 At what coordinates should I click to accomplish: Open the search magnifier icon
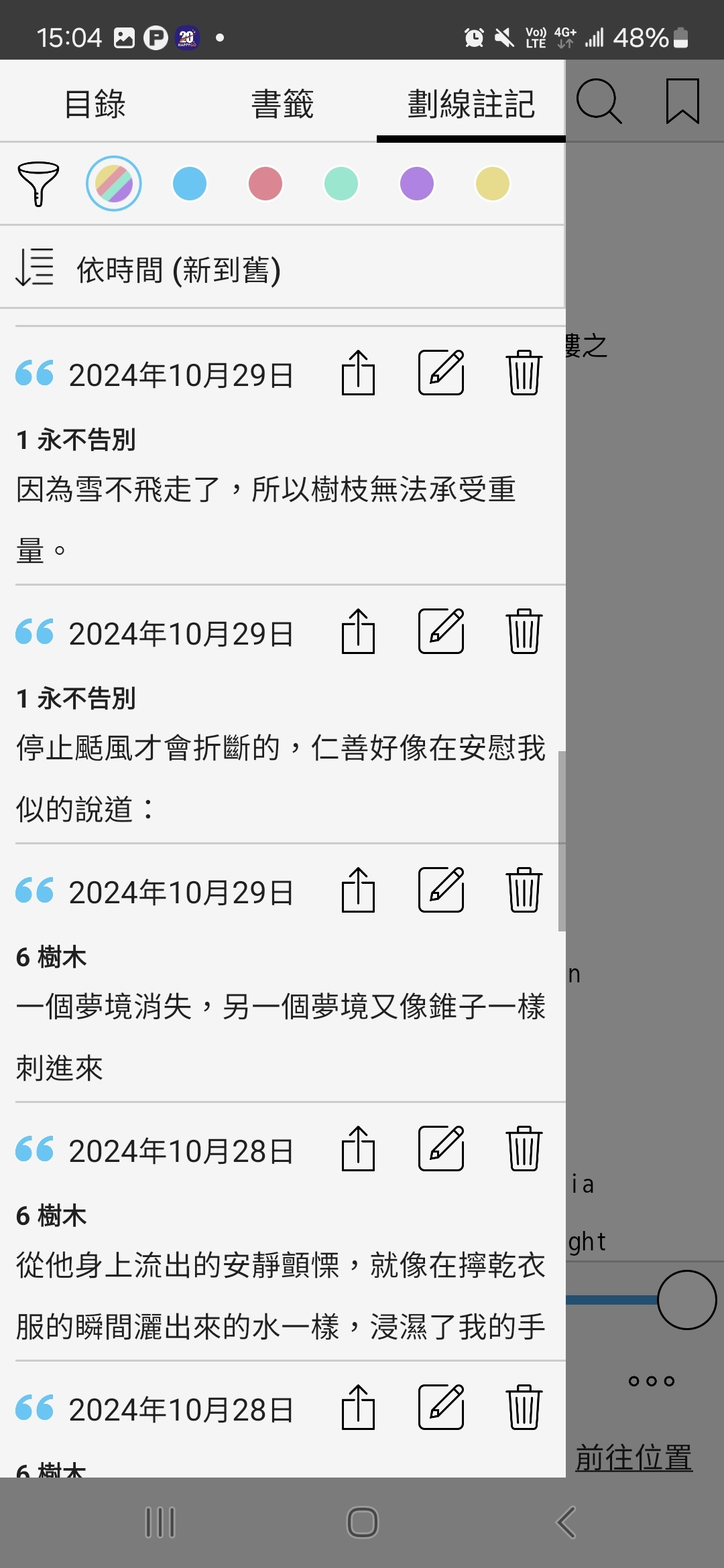click(599, 101)
